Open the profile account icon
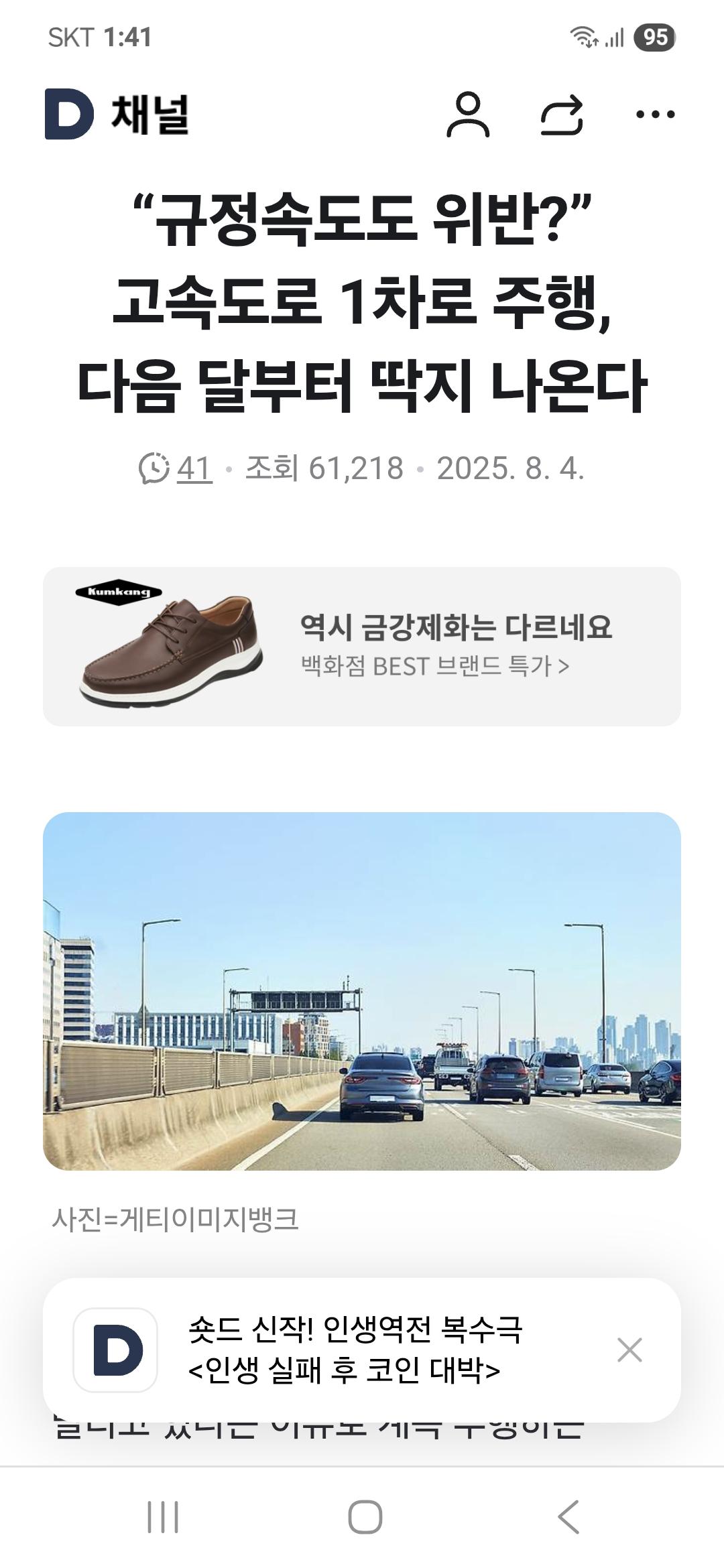Image resolution: width=724 pixels, height=1568 pixels. click(468, 115)
